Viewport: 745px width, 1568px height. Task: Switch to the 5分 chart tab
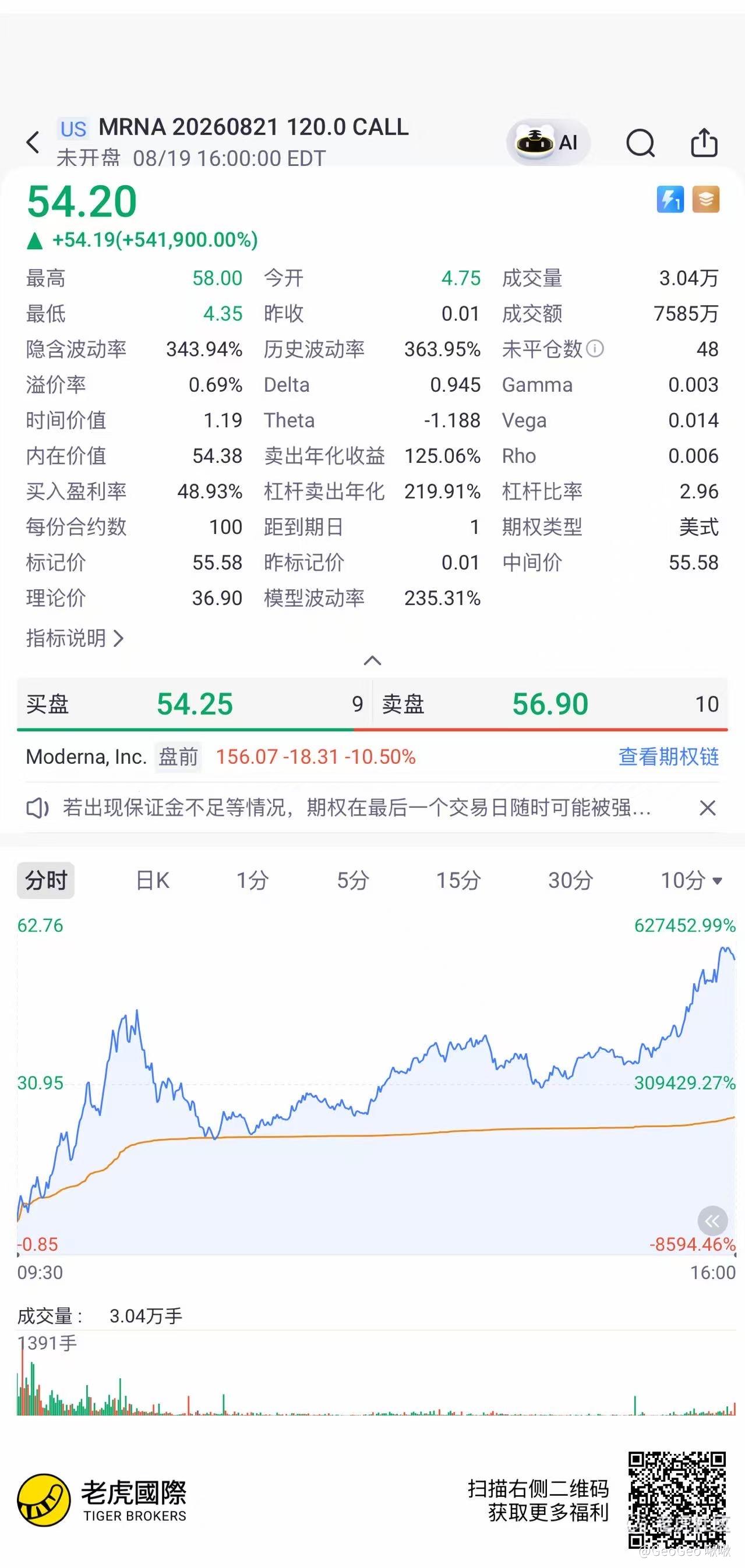pos(354,880)
